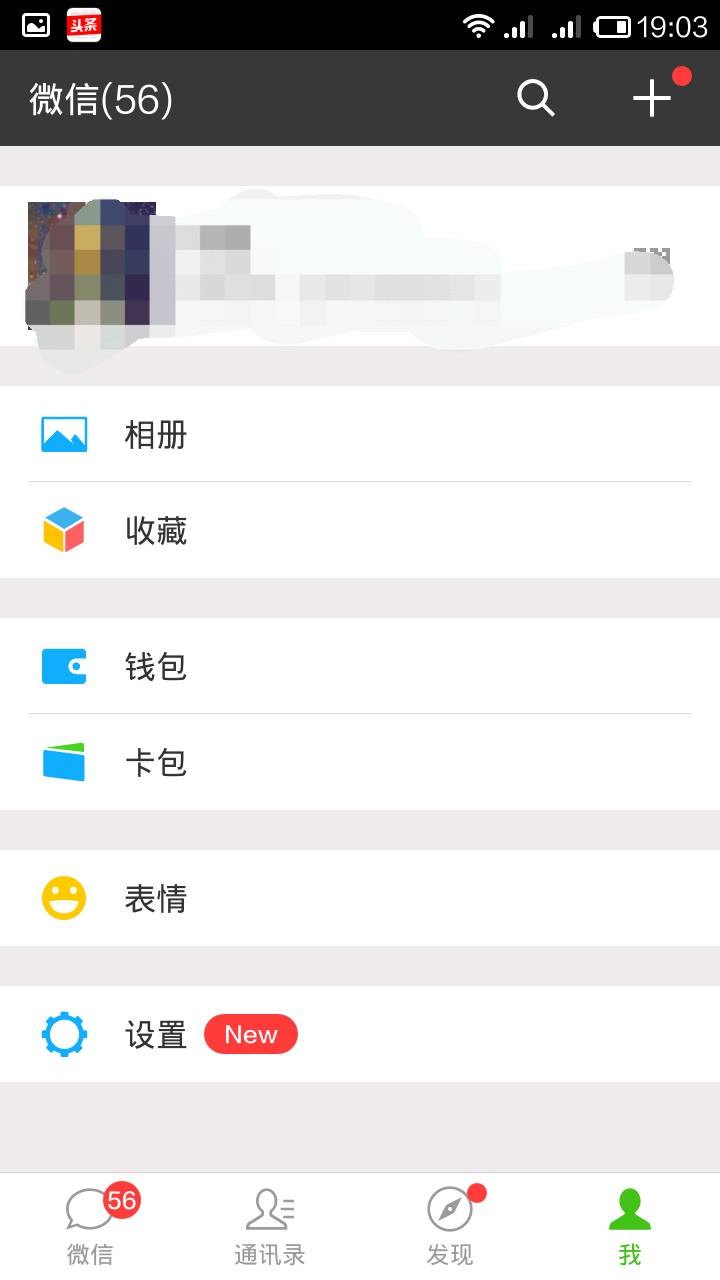Open 钱包 (Wallet)
This screenshot has height=1280, width=720.
(x=360, y=666)
